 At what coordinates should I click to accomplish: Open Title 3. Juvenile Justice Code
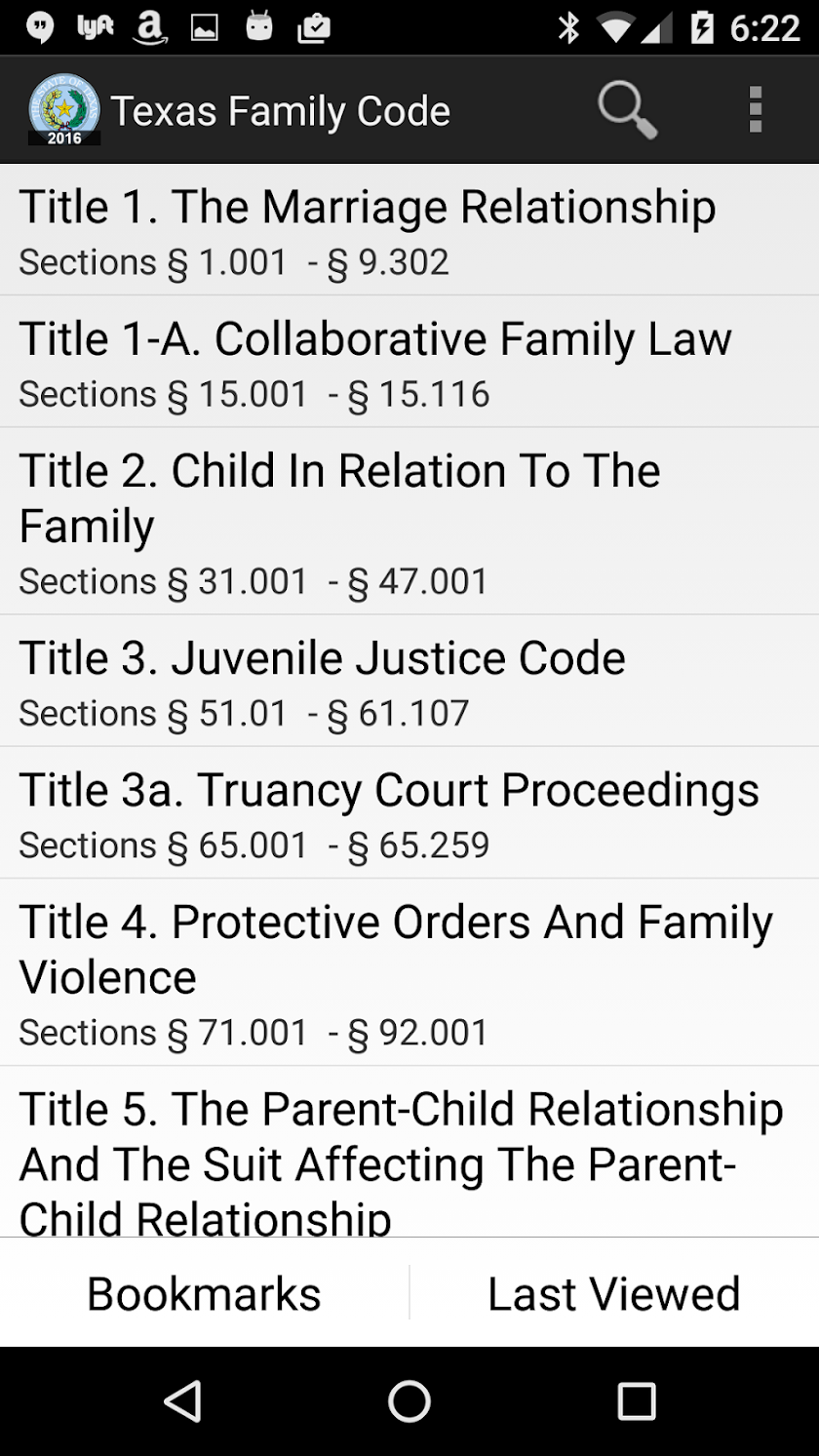(409, 682)
